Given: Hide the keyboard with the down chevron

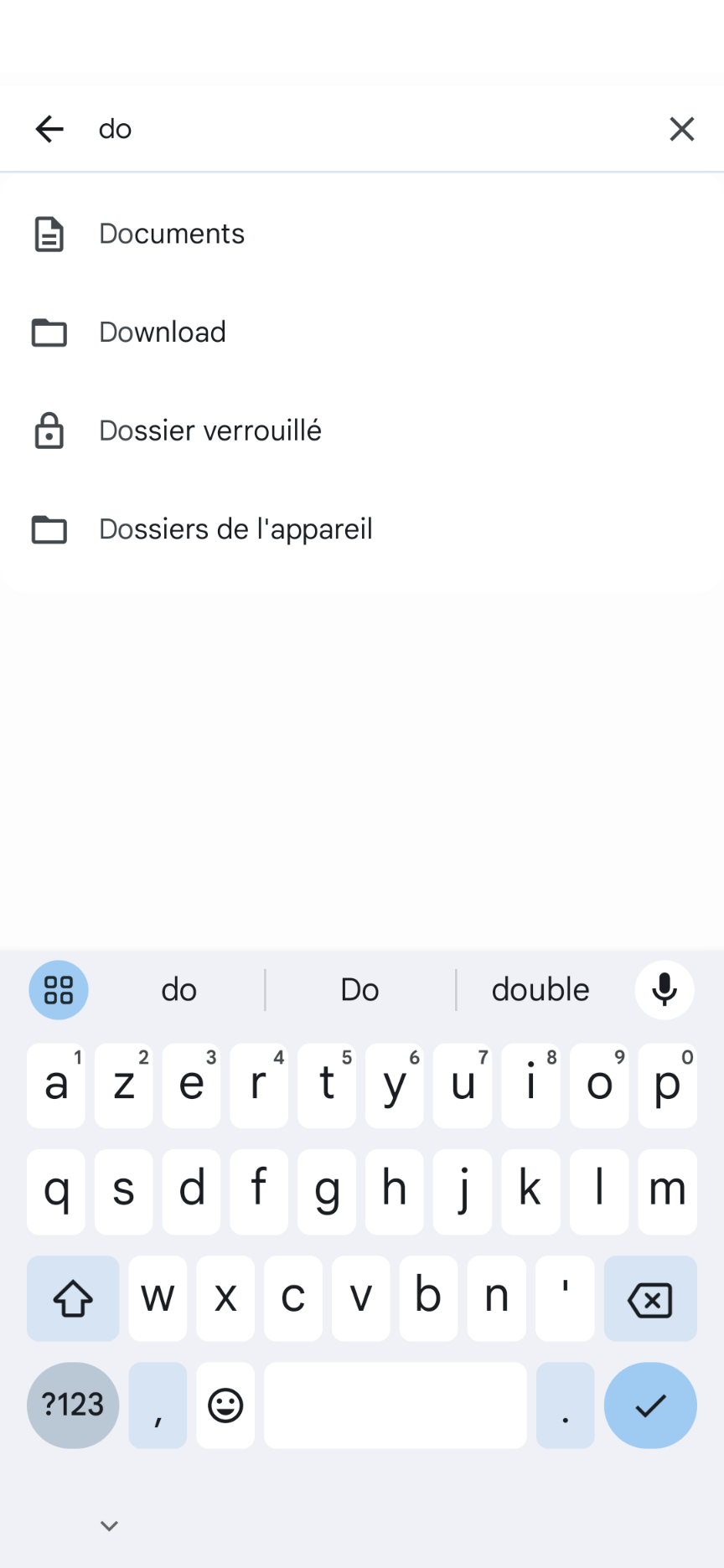Looking at the screenshot, I should click(x=109, y=1525).
